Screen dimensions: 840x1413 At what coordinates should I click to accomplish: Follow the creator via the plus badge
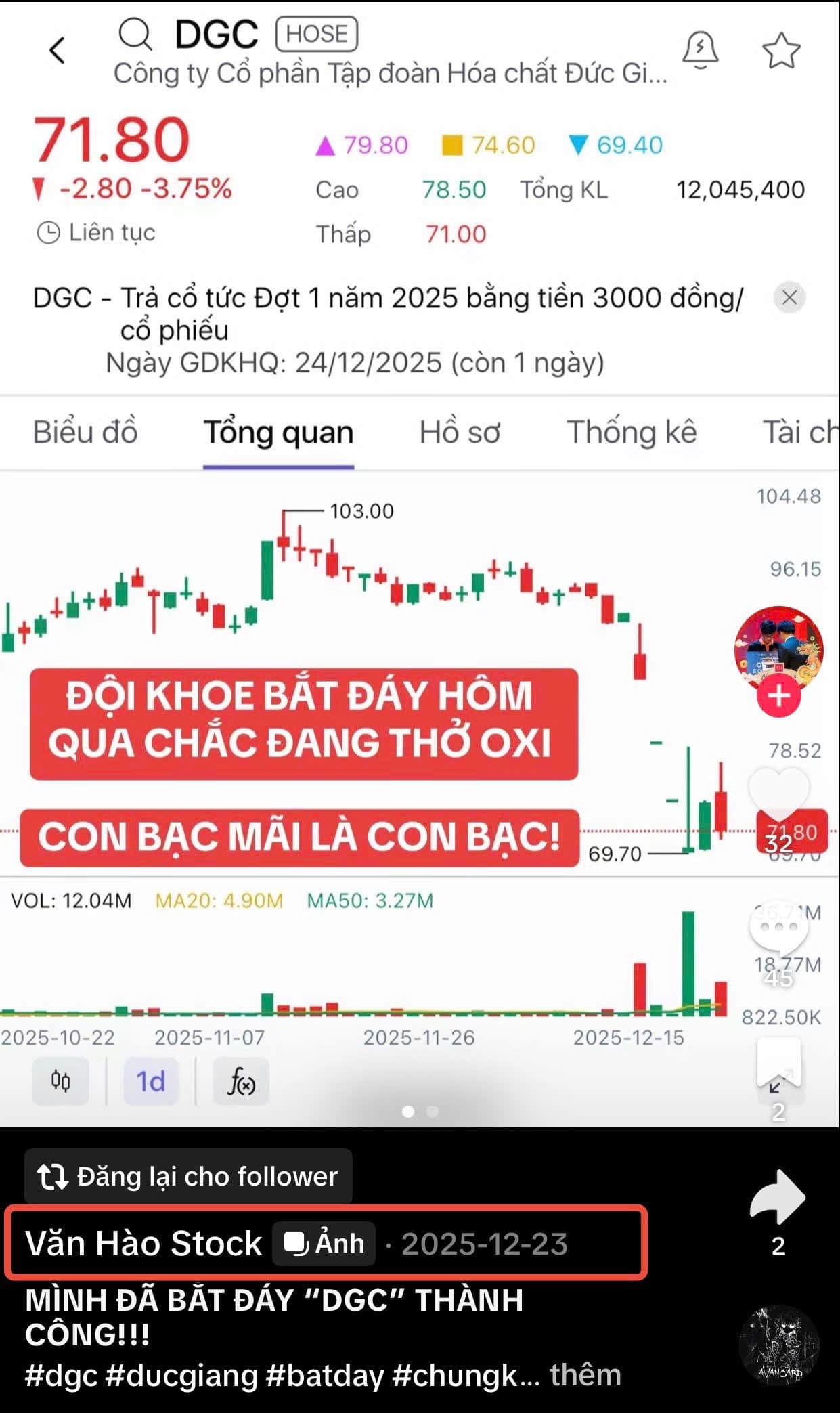click(778, 696)
